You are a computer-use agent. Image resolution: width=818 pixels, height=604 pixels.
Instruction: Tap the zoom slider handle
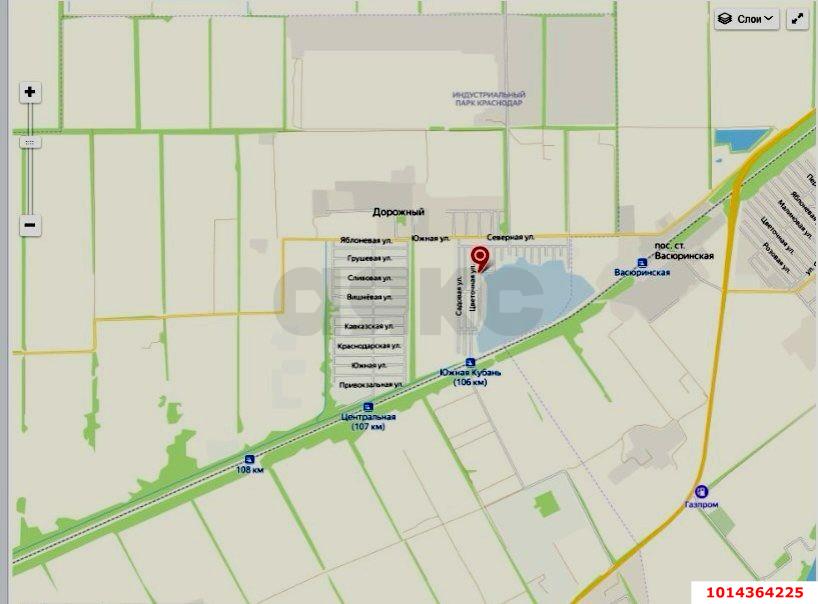[x=30, y=142]
